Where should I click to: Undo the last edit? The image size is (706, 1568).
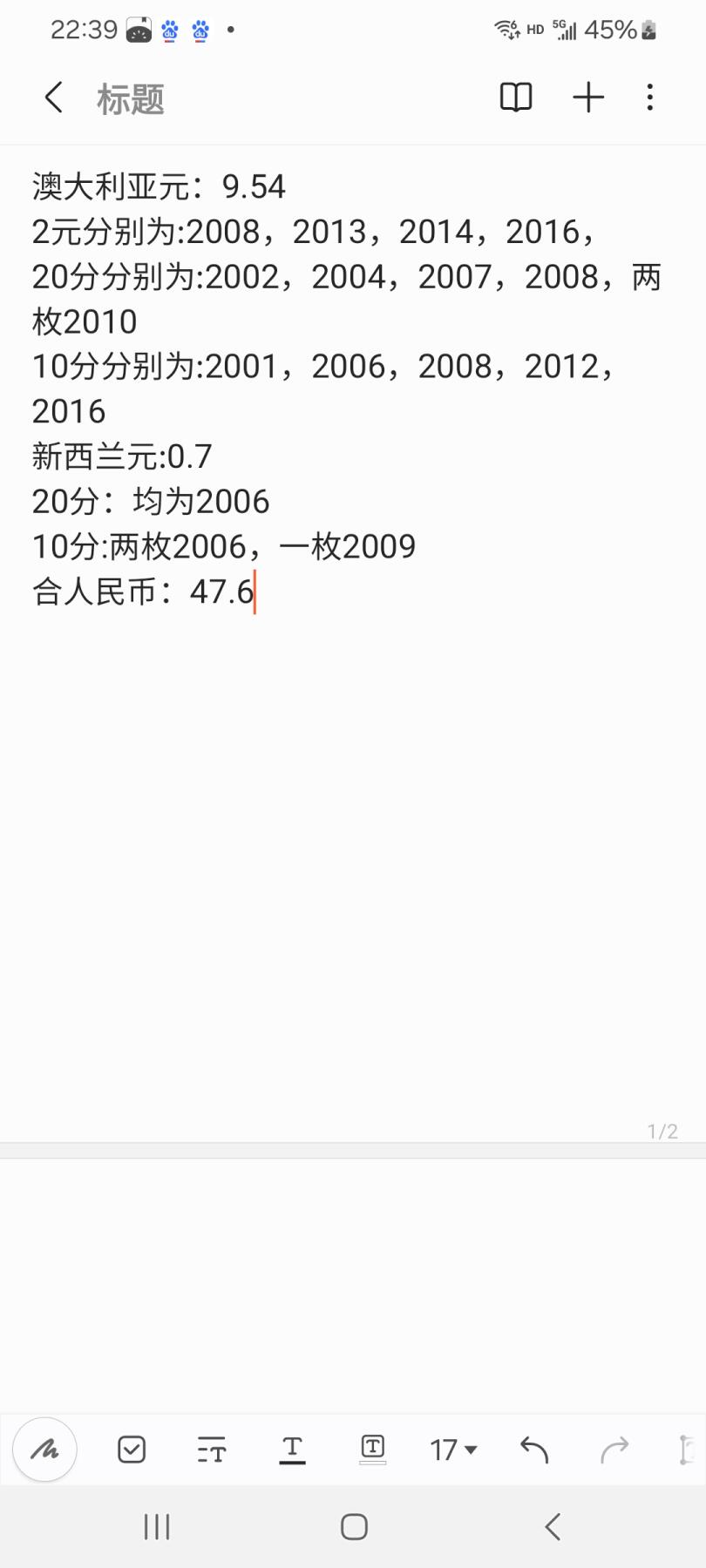tap(533, 1450)
